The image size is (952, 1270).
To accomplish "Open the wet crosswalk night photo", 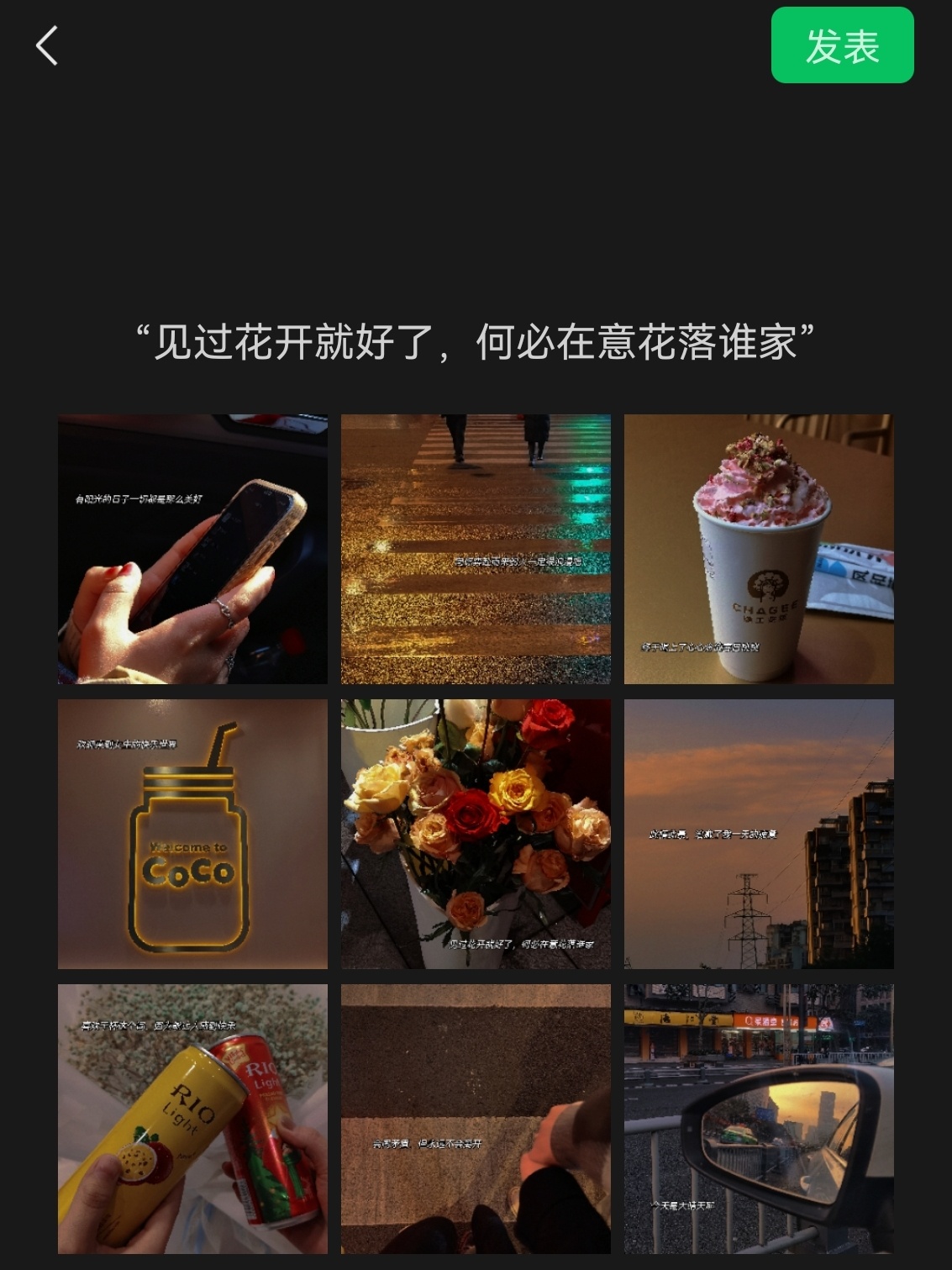I will click(476, 549).
